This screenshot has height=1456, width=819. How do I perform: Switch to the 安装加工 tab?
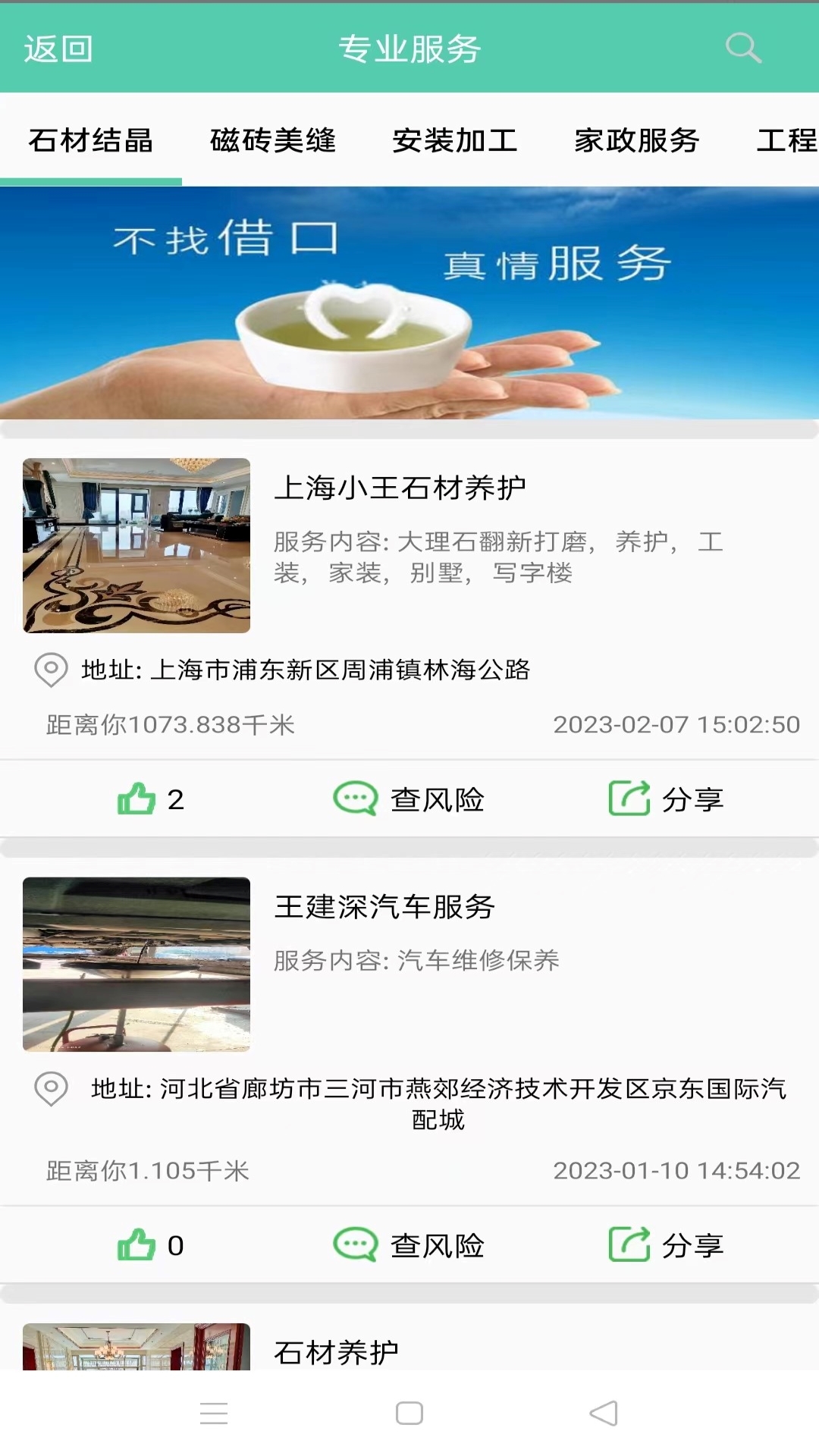tap(454, 140)
